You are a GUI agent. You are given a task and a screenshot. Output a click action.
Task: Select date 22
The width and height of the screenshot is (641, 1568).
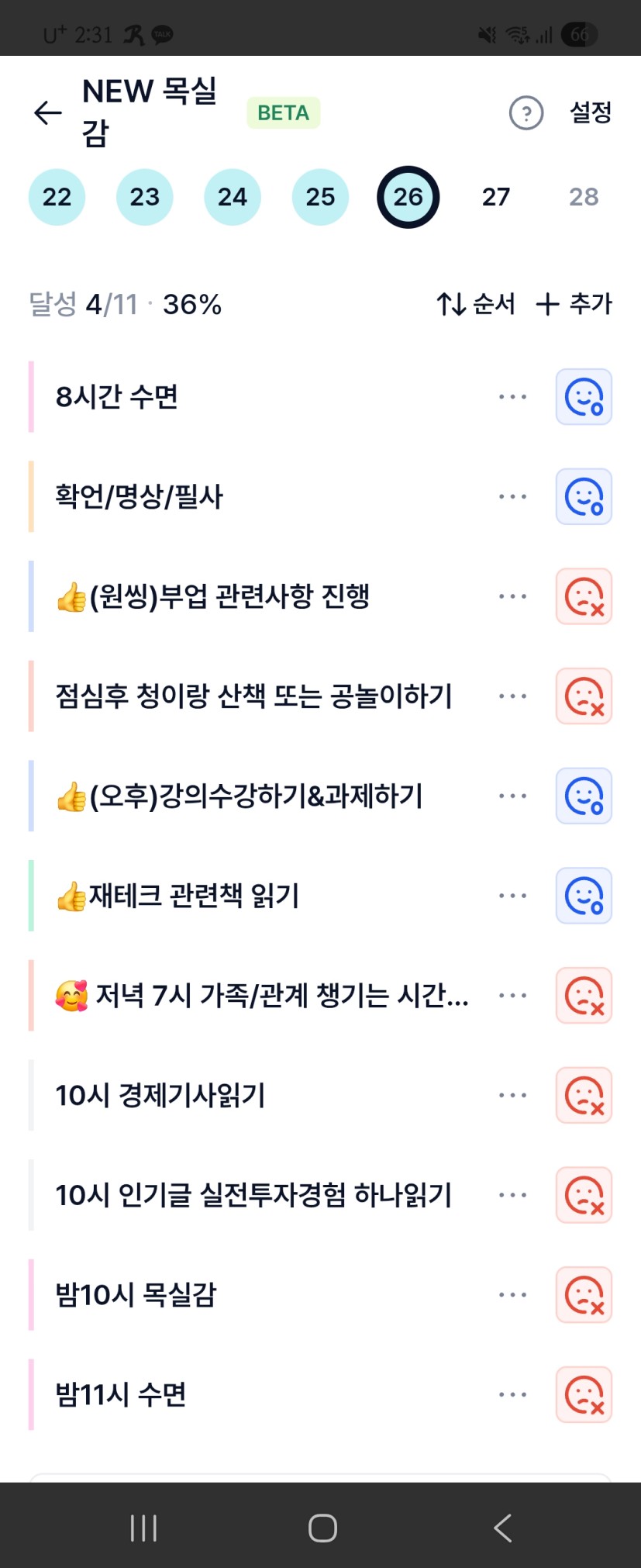tap(57, 197)
